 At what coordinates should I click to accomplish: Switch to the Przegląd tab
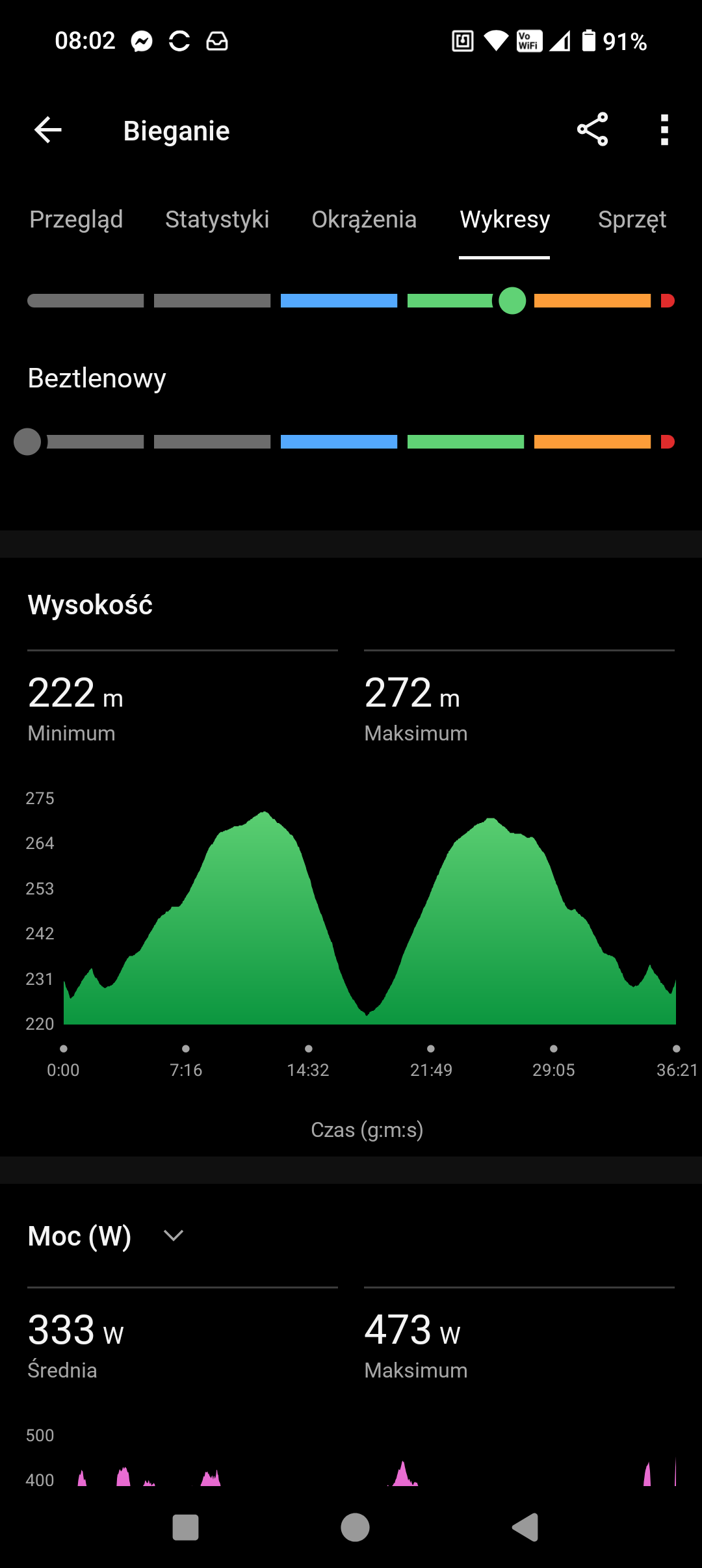pyautogui.click(x=76, y=220)
